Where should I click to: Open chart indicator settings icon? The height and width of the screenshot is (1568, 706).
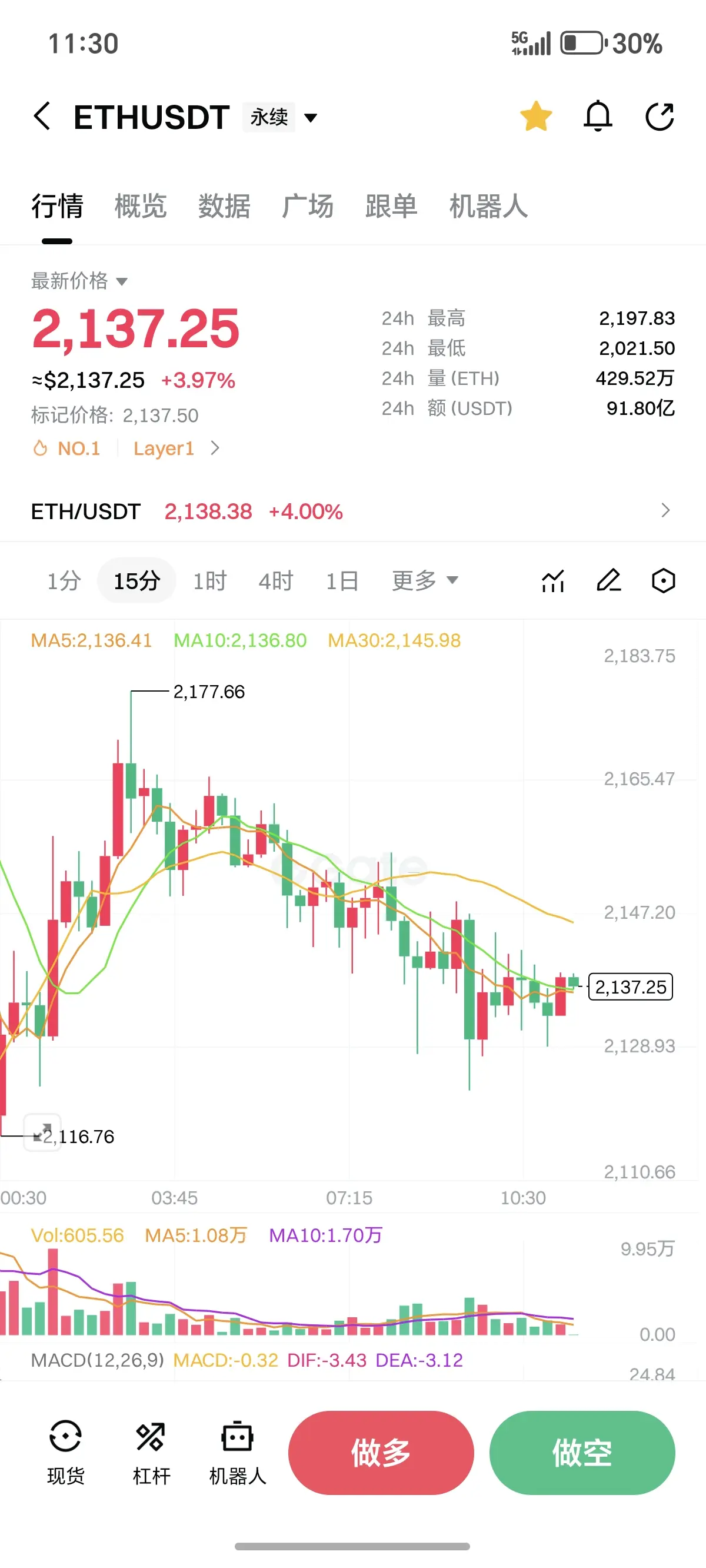pos(663,581)
